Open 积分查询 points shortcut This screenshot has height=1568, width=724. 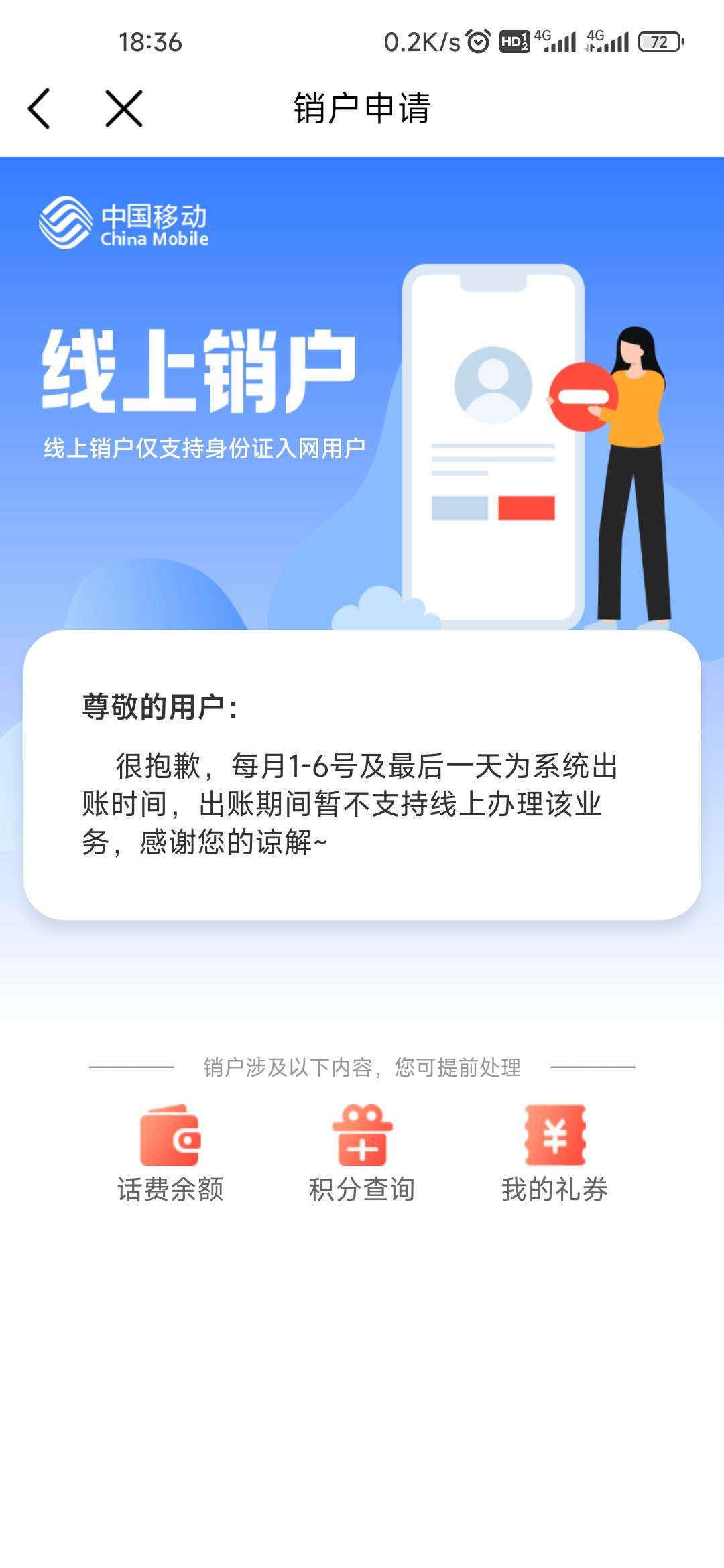362,1153
